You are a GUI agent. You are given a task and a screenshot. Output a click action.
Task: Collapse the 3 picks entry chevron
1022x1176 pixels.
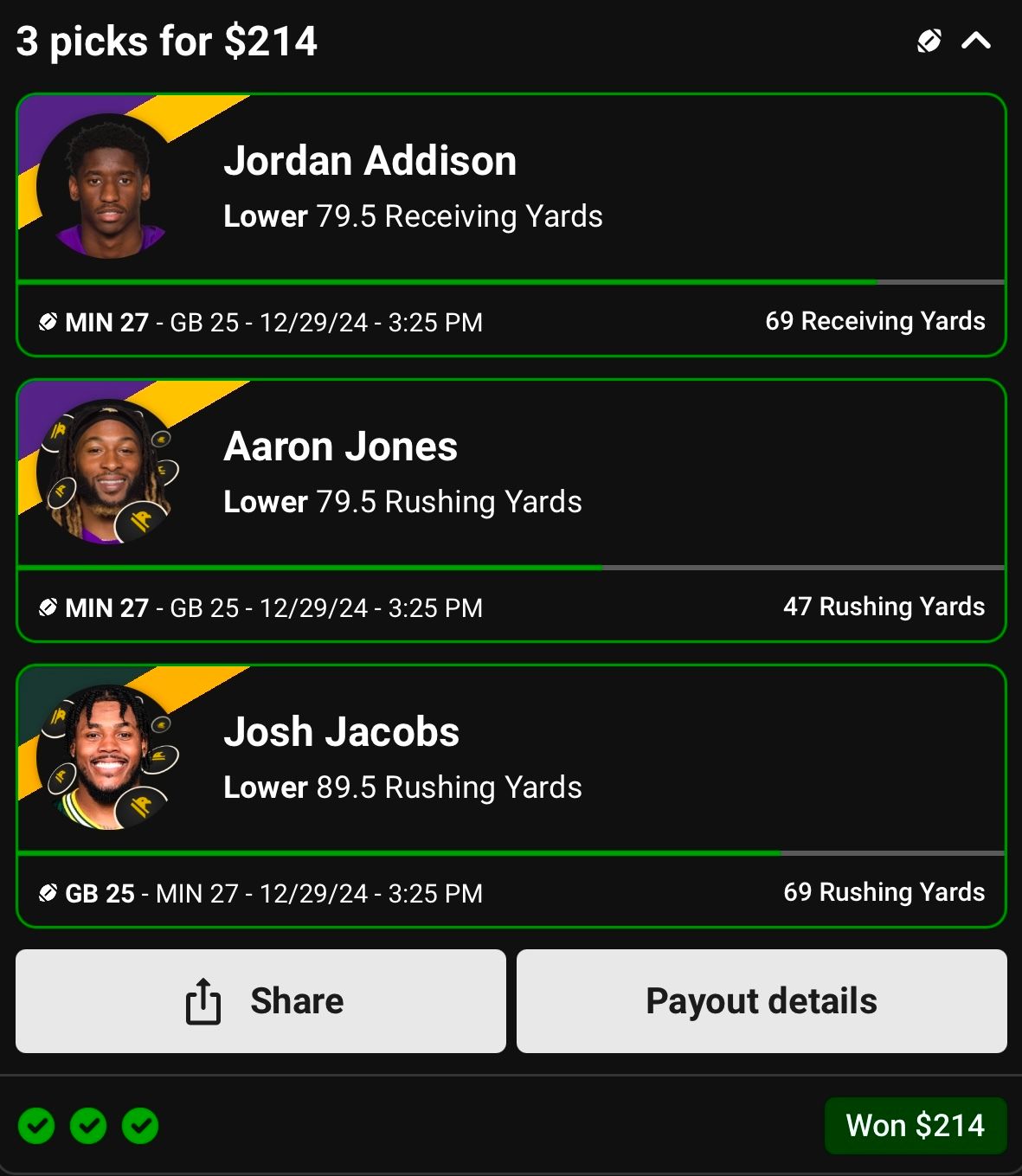pyautogui.click(x=975, y=41)
